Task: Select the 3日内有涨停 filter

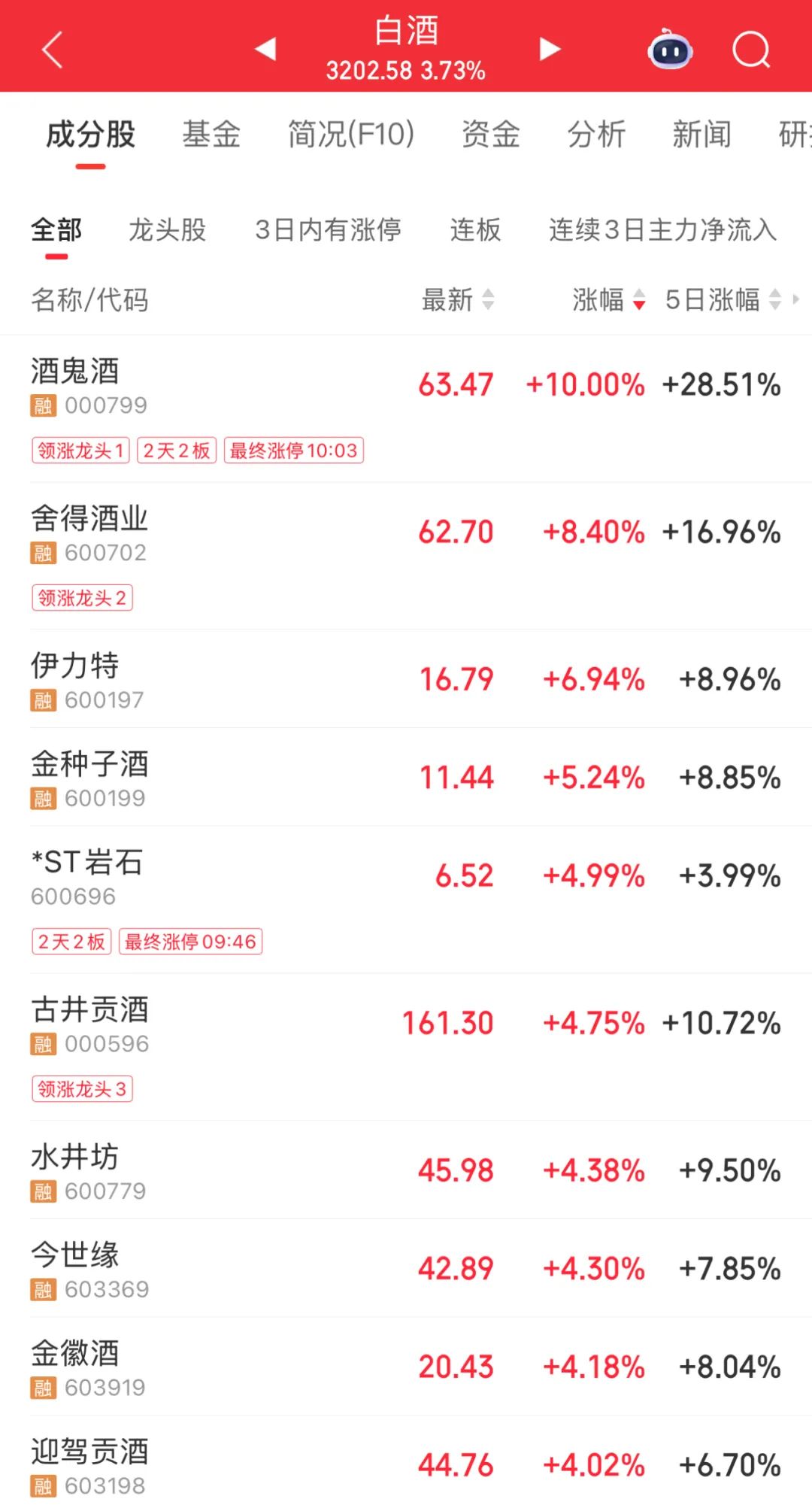Action: tap(329, 229)
